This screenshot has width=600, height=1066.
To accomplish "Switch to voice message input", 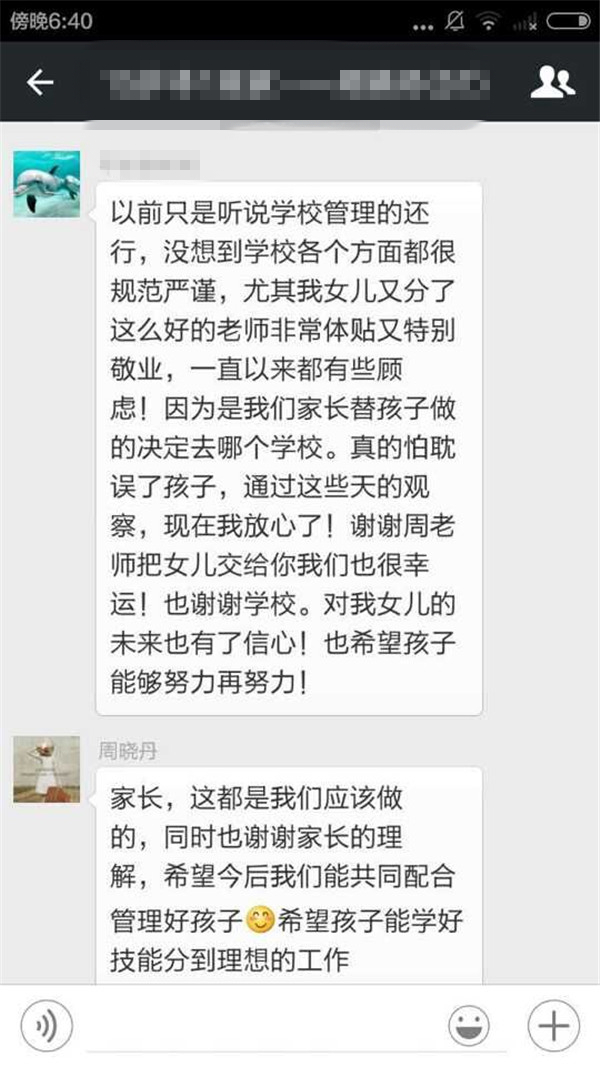I will click(x=46, y=1025).
